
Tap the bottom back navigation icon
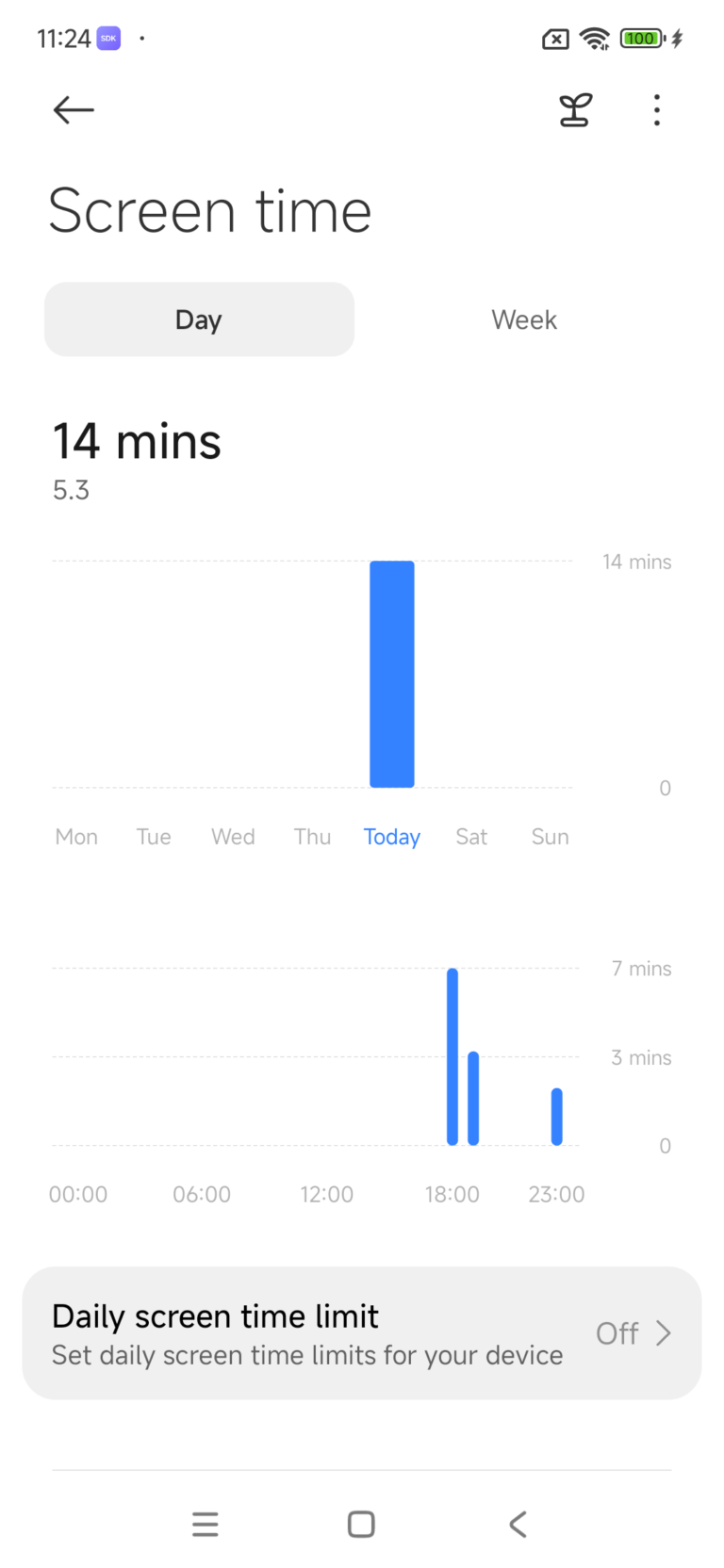coord(517,1524)
